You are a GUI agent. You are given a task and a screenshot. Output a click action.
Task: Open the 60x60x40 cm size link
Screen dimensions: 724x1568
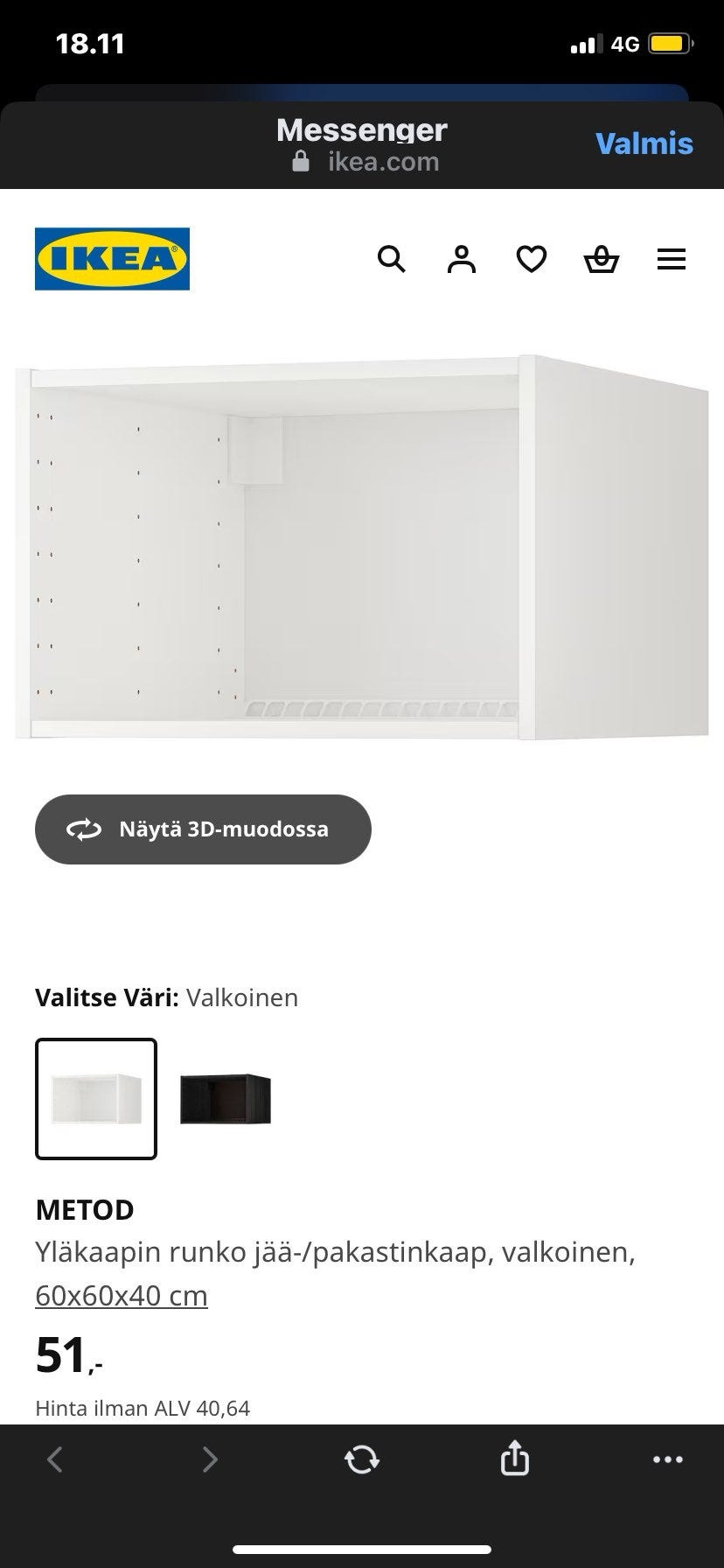coord(121,1294)
